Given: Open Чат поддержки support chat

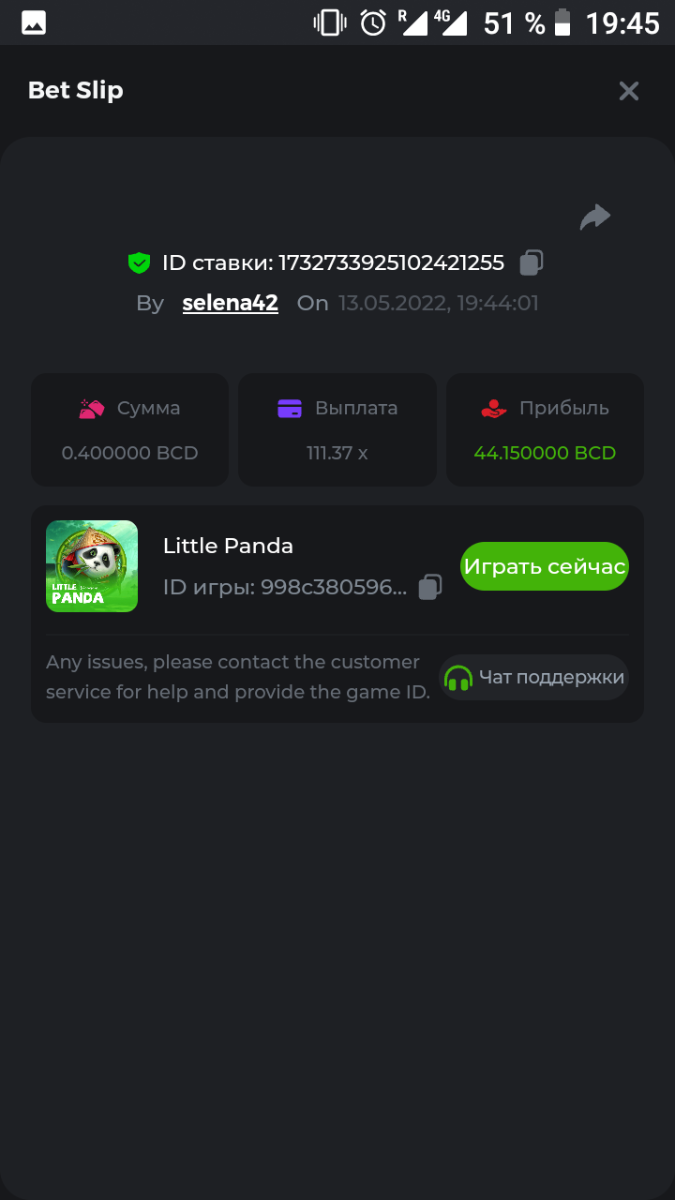Looking at the screenshot, I should pos(534,677).
